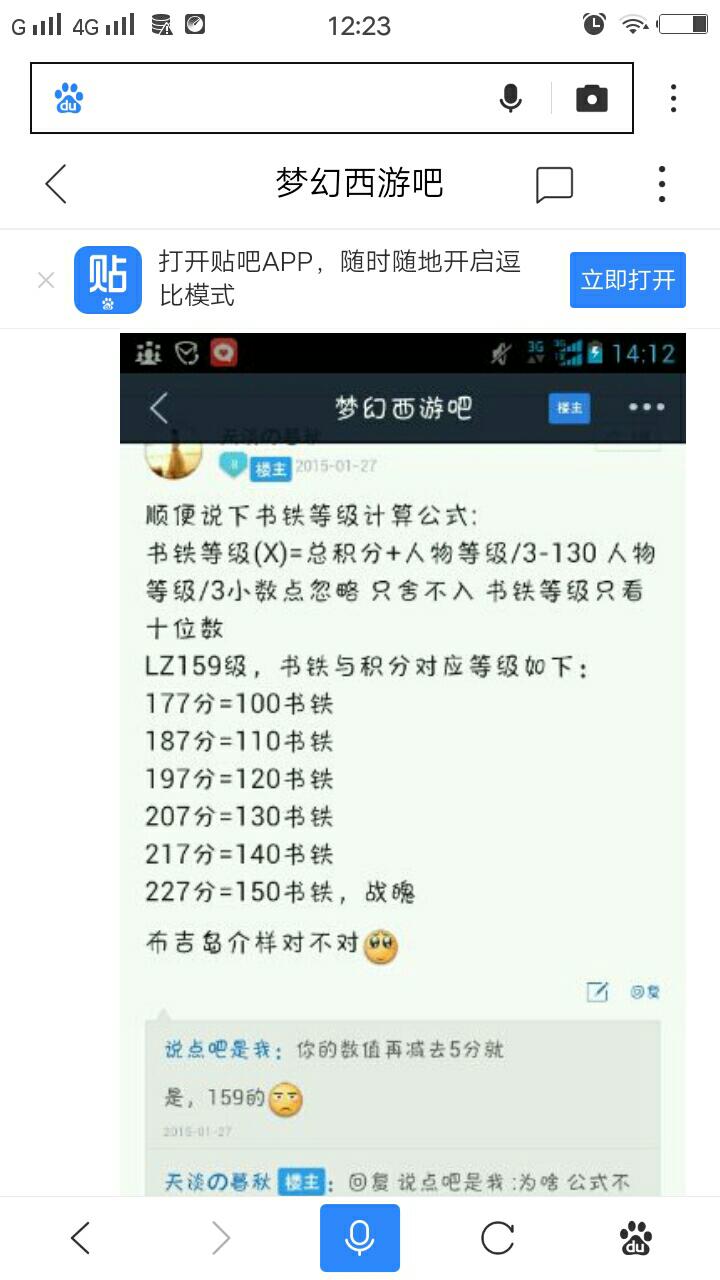The width and height of the screenshot is (720, 1280).
Task: Open the Baidu home paw icon
Action: (x=635, y=1238)
